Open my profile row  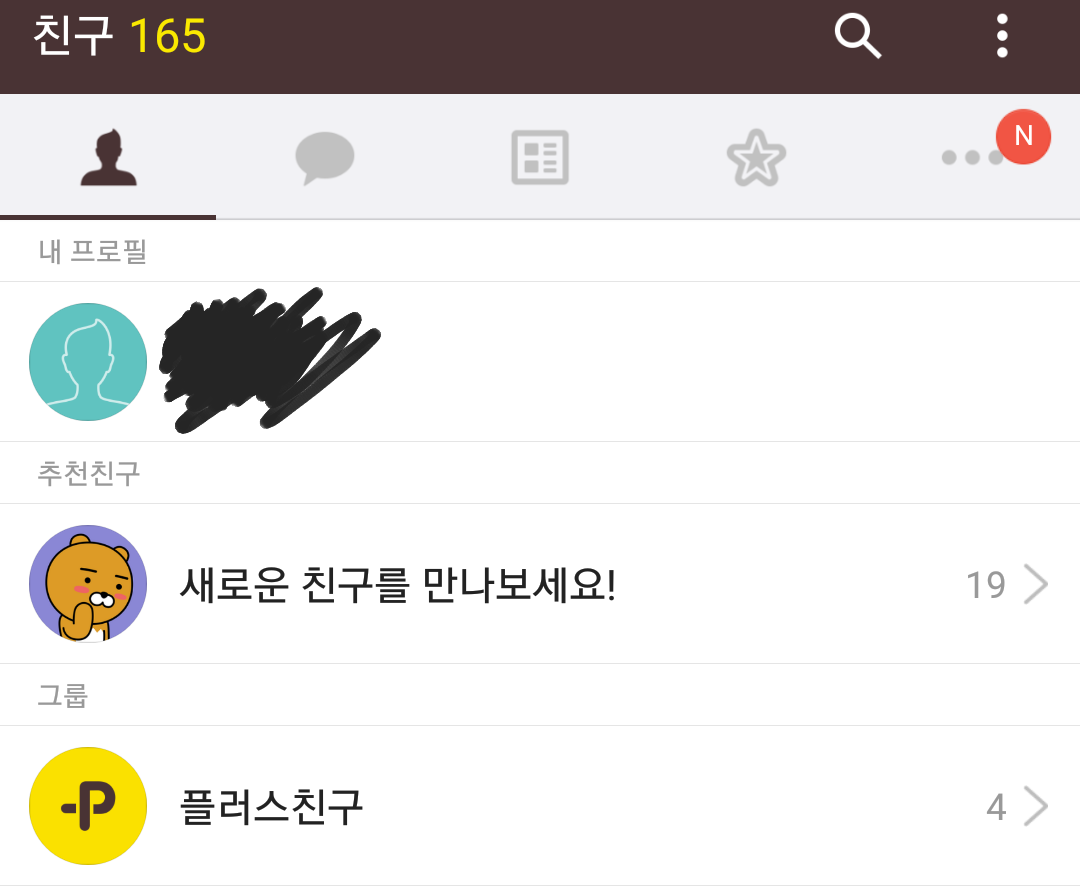click(x=540, y=362)
